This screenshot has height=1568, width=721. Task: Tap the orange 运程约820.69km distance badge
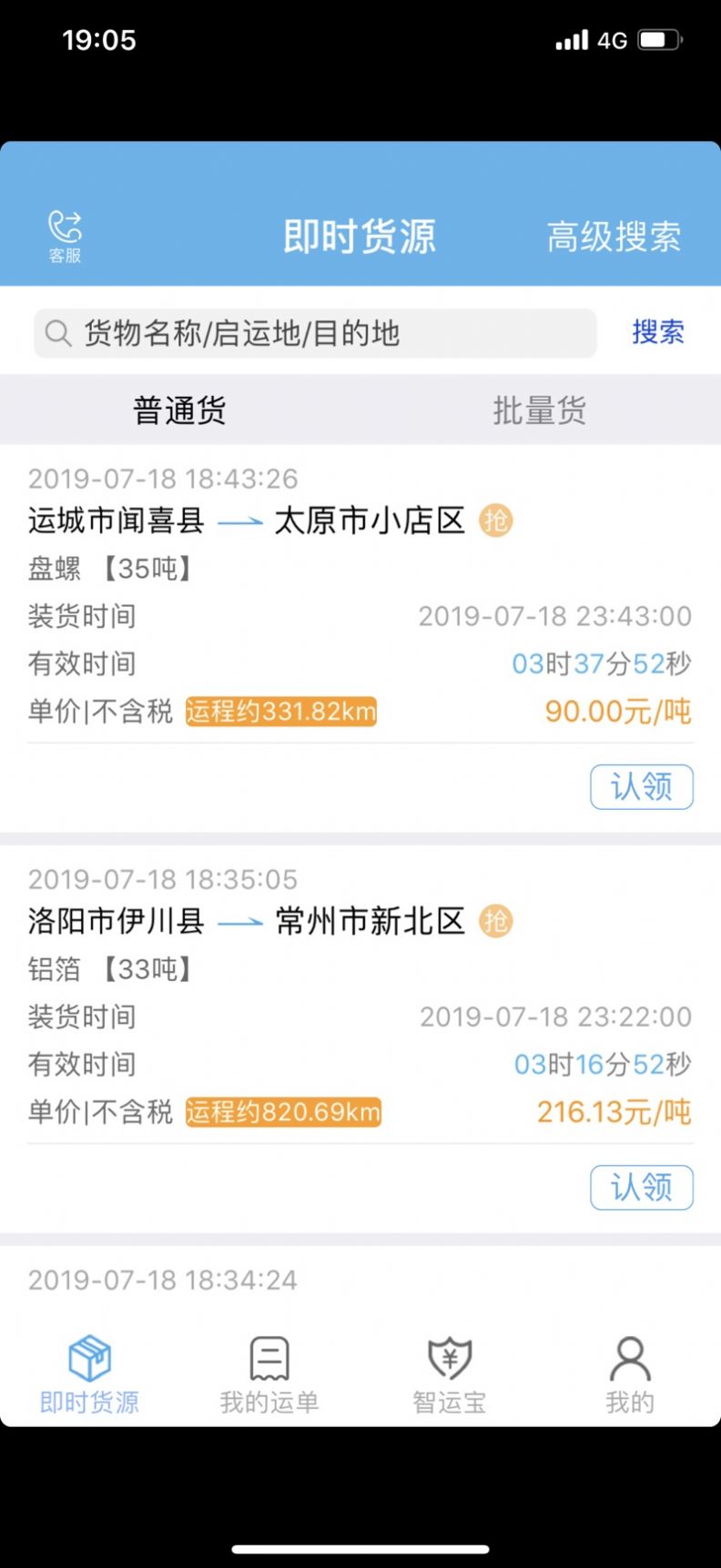pos(282,1112)
